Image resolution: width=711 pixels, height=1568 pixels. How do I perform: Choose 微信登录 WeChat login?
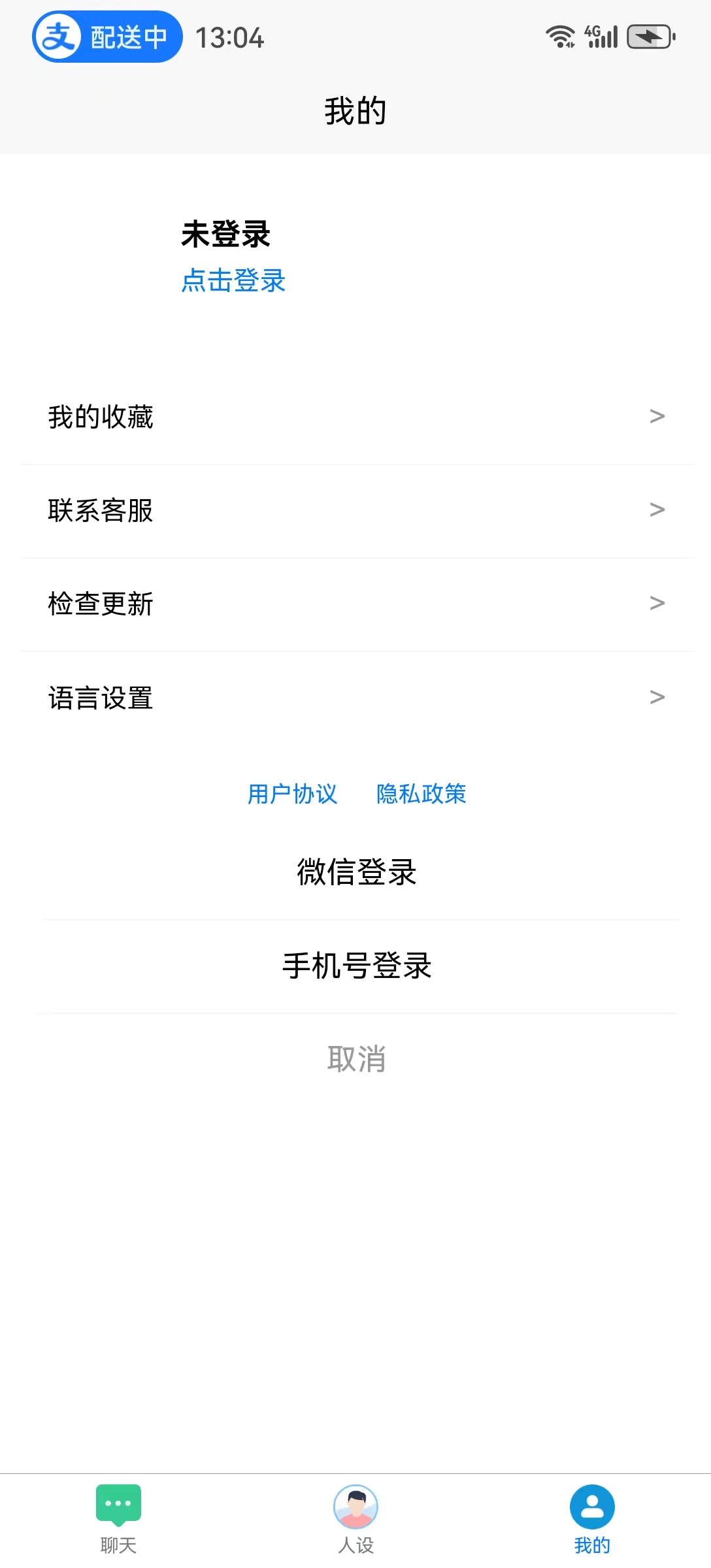356,872
